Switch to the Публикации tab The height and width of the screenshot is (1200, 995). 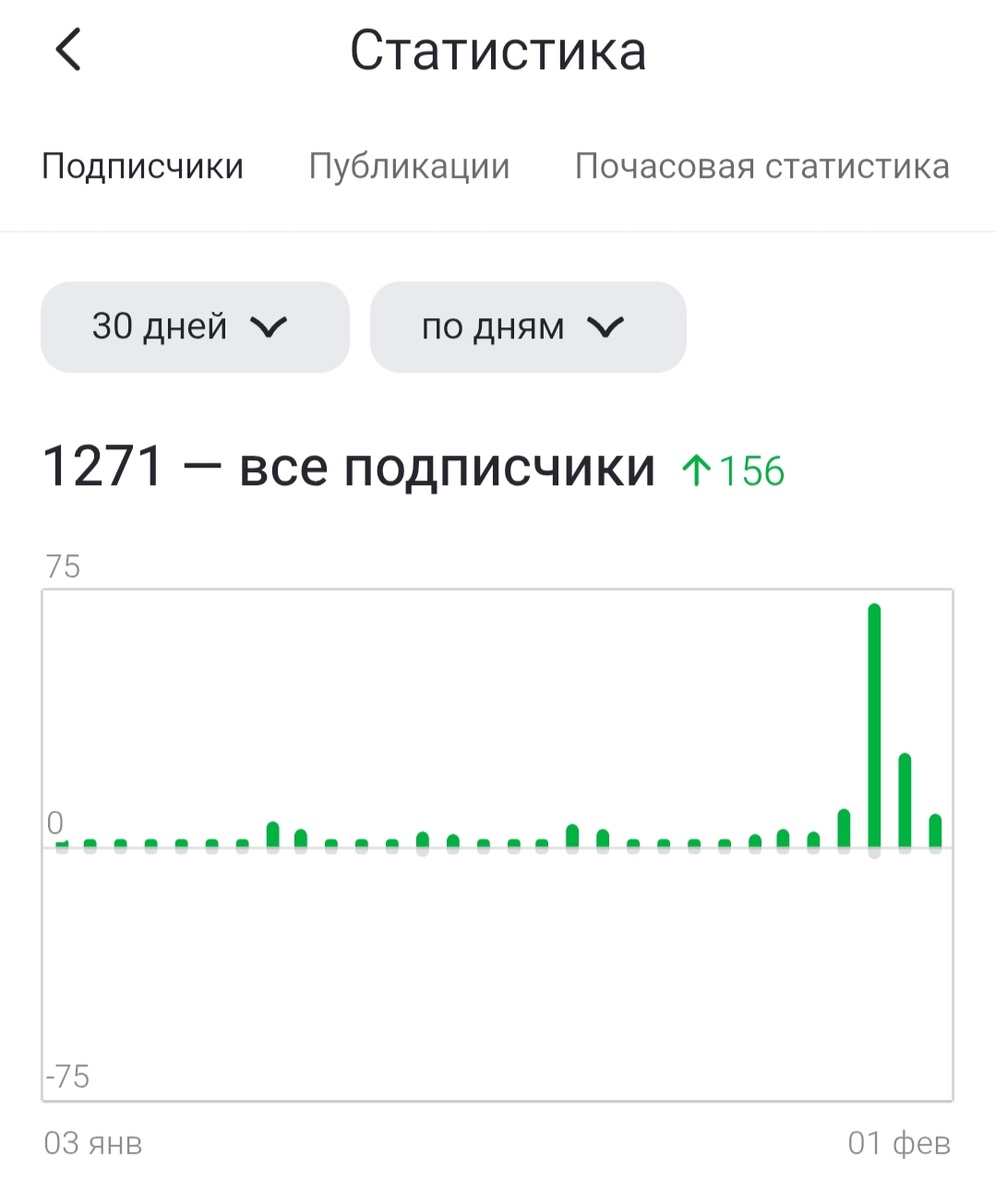click(409, 166)
